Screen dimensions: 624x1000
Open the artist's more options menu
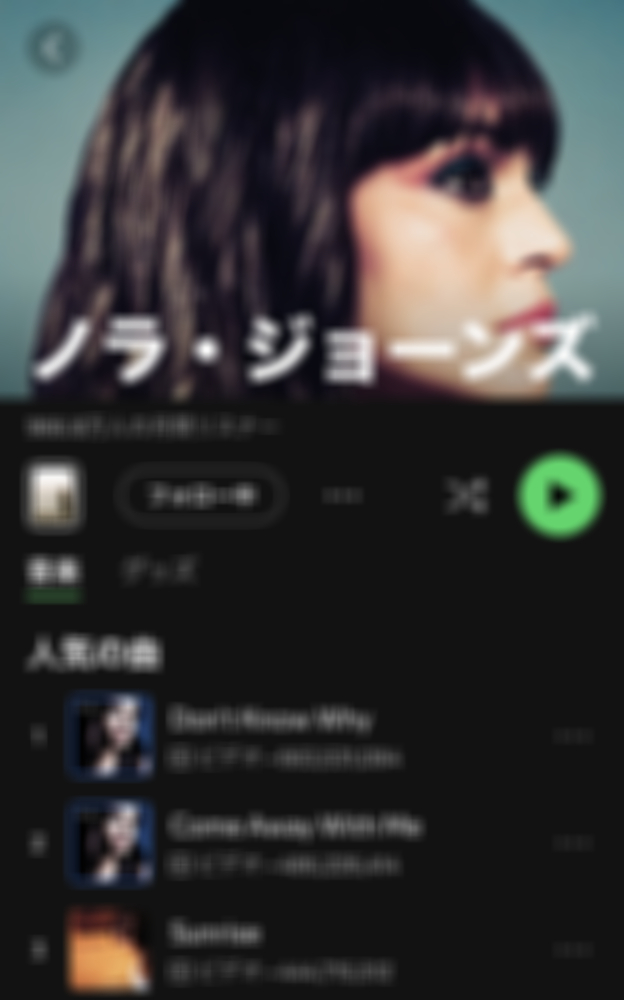tap(342, 495)
